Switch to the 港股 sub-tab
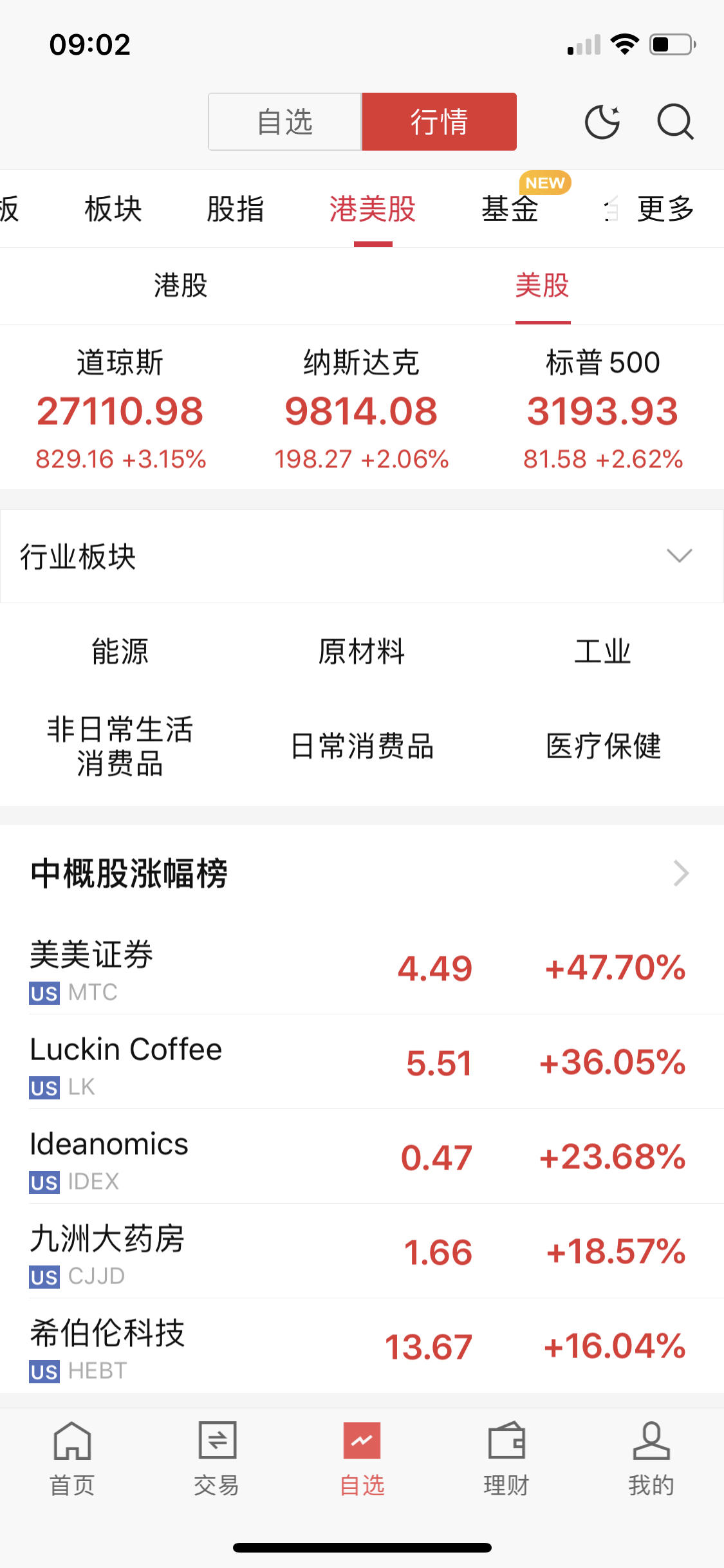The width and height of the screenshot is (724, 1568). [x=181, y=286]
